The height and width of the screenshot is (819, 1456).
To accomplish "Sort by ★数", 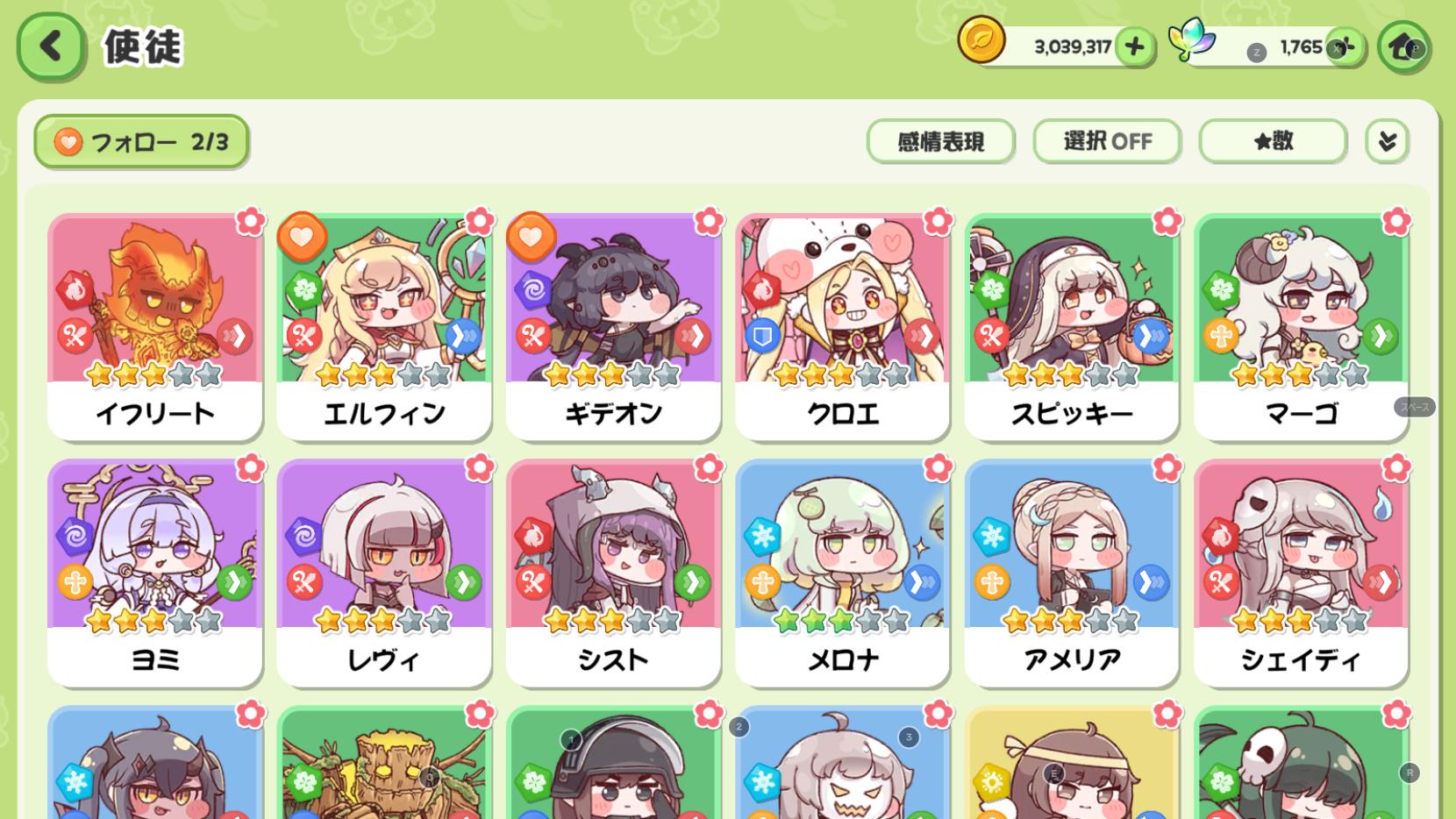I will click(x=1273, y=141).
